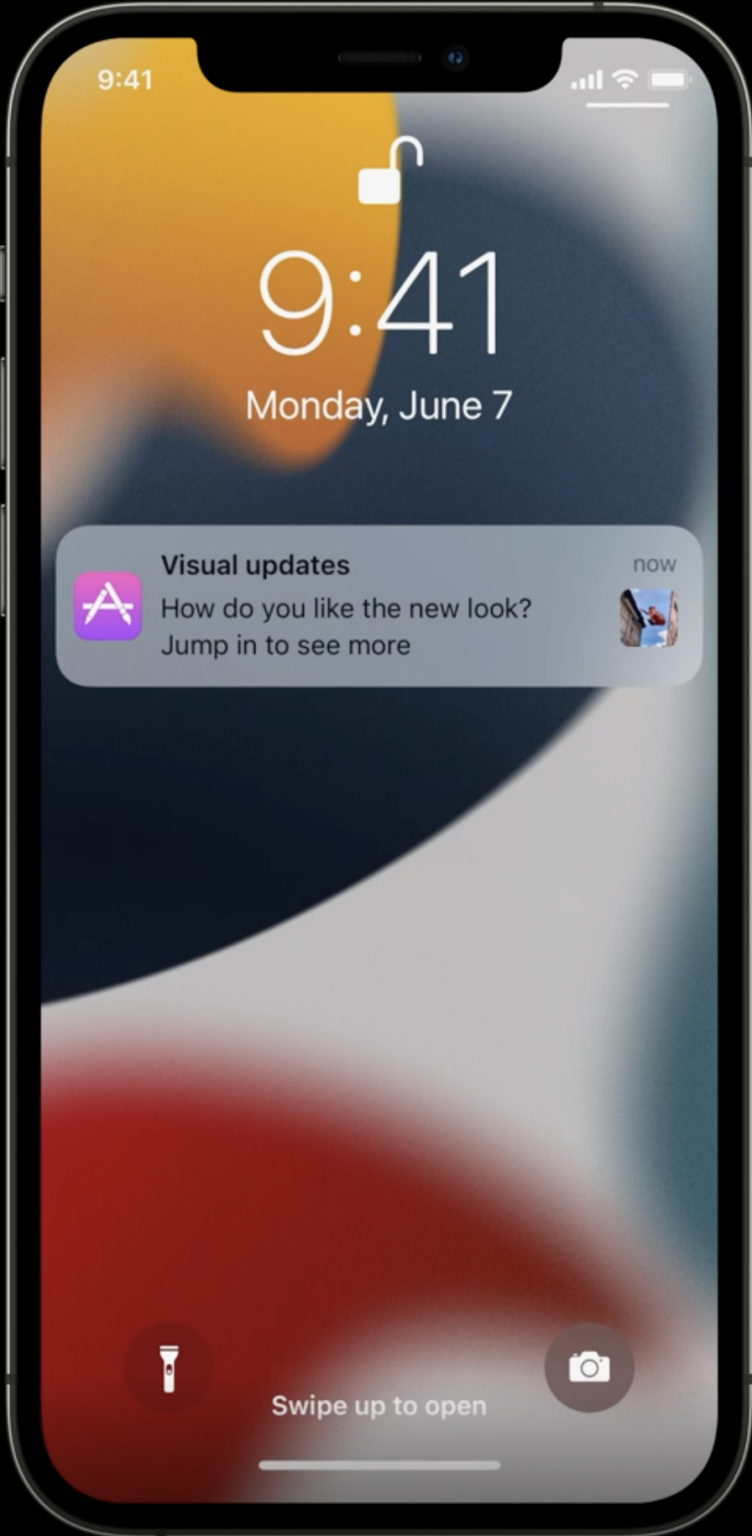Open the Visual updates notification
The width and height of the screenshot is (752, 1536).
378,606
